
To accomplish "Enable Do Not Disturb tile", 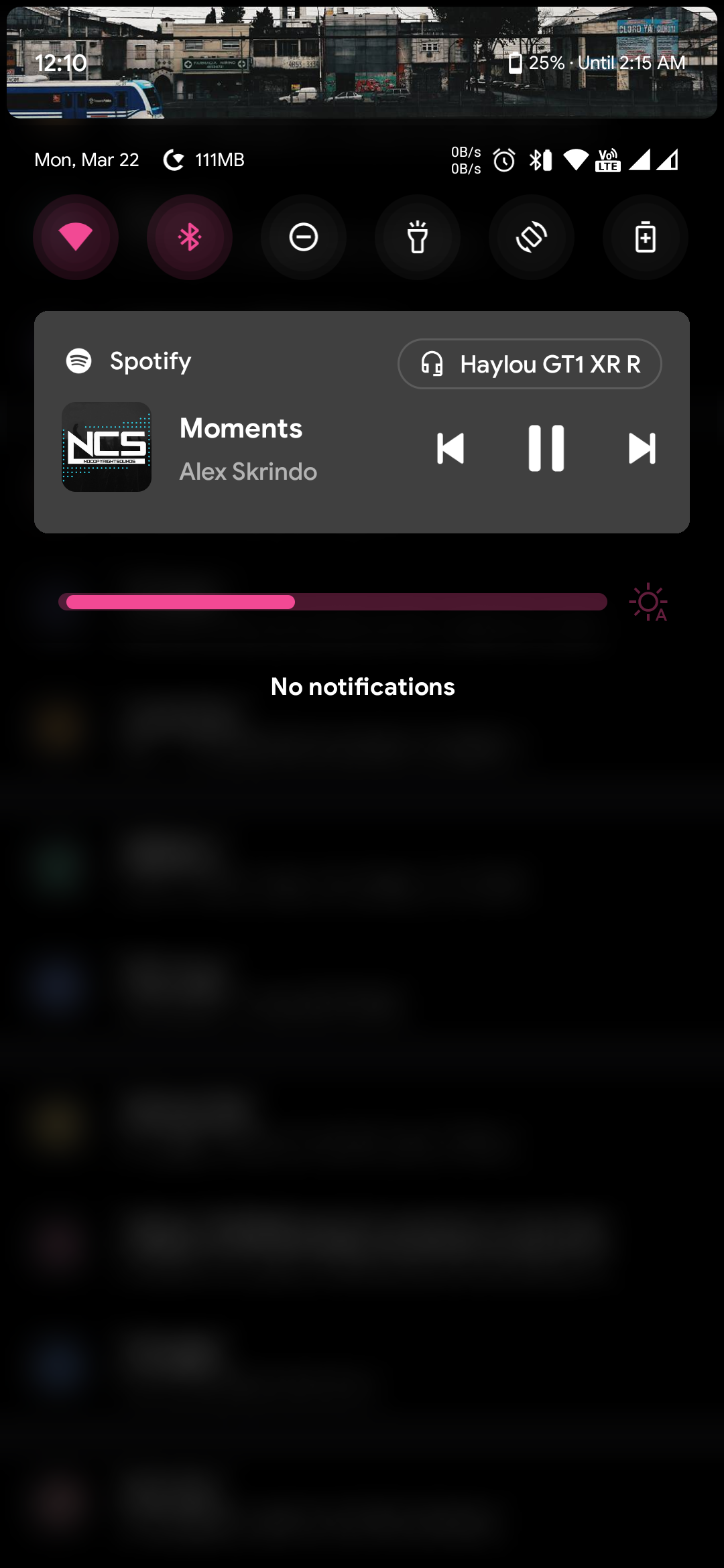I will [304, 237].
